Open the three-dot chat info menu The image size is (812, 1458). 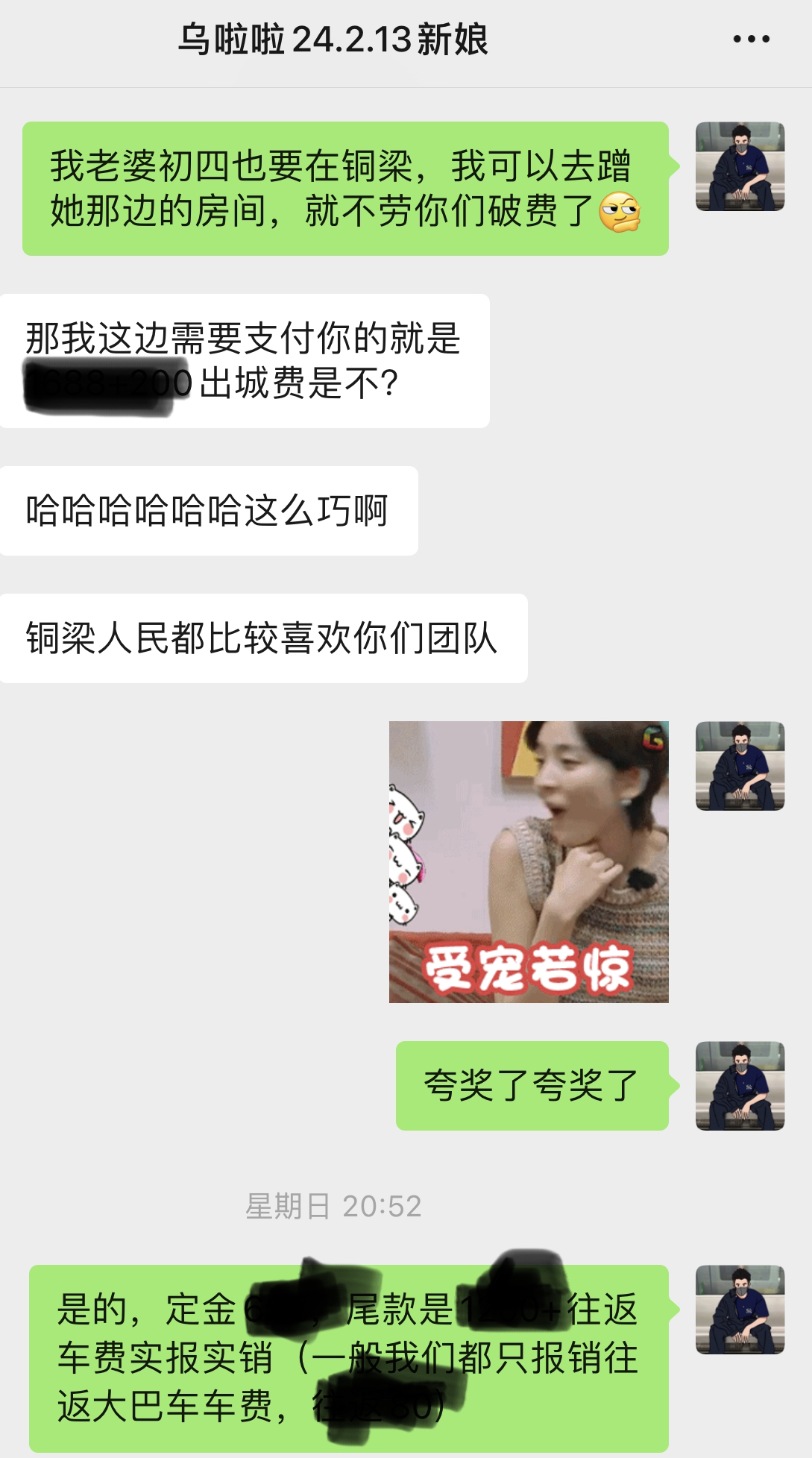[751, 40]
